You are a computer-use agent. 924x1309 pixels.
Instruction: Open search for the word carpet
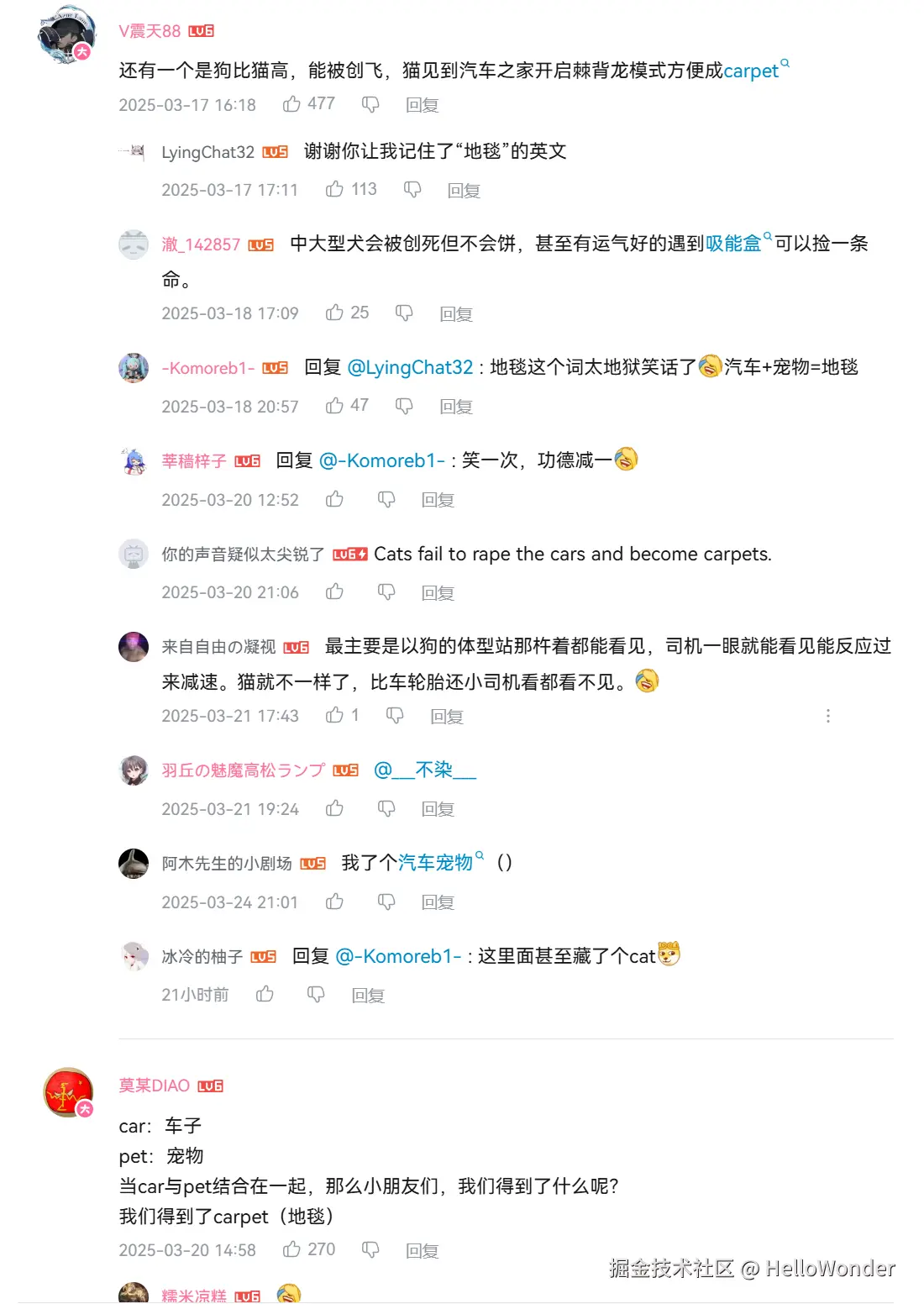pyautogui.click(x=753, y=71)
